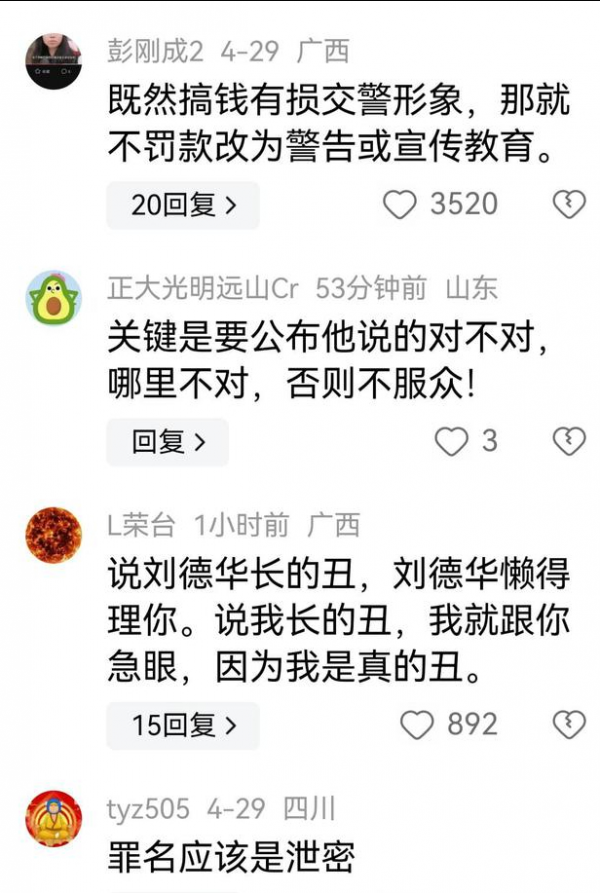Dislike L荣台's comment
This screenshot has width=600, height=893.
[x=569, y=725]
